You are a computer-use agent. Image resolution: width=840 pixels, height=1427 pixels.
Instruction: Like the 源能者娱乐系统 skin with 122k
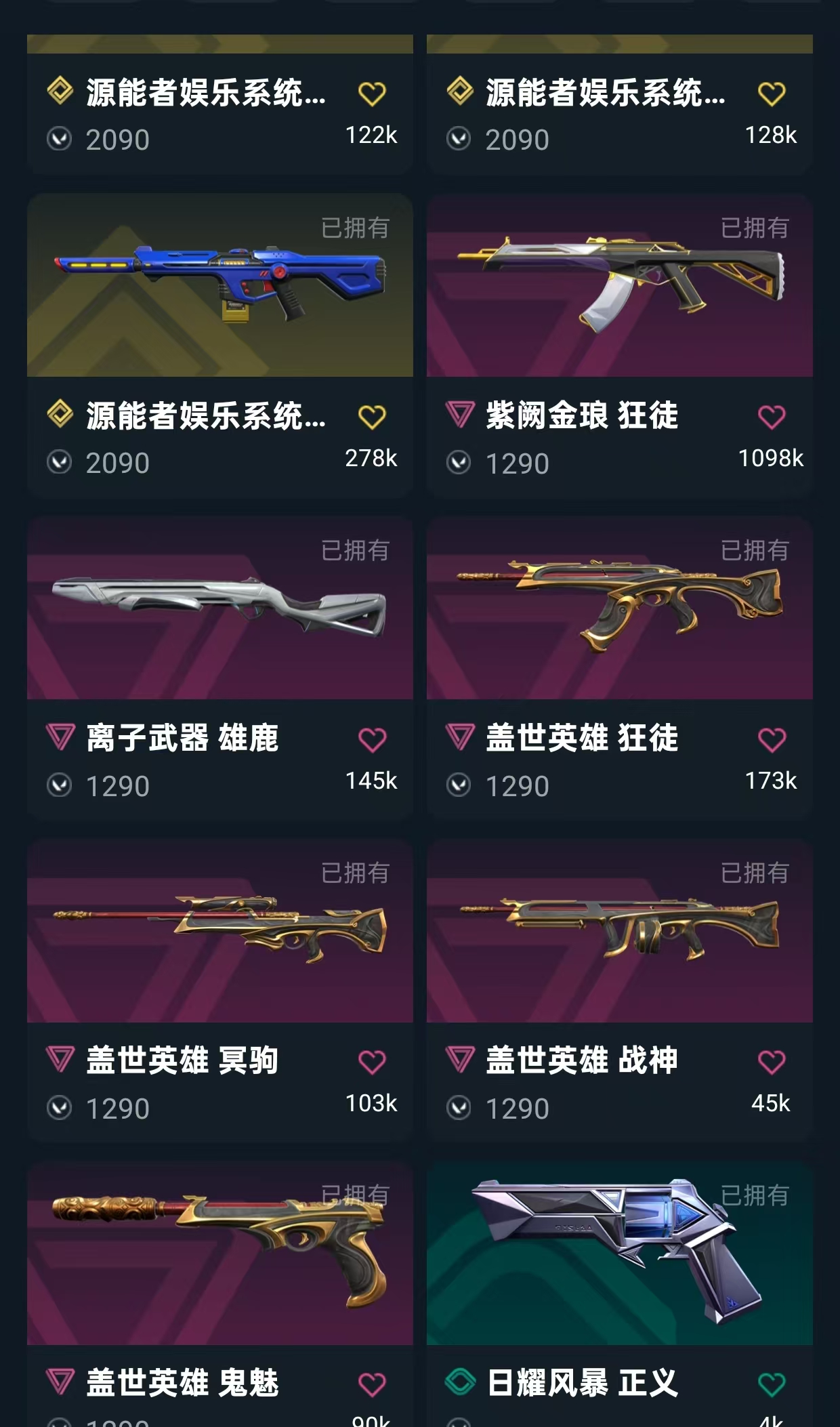tap(372, 94)
